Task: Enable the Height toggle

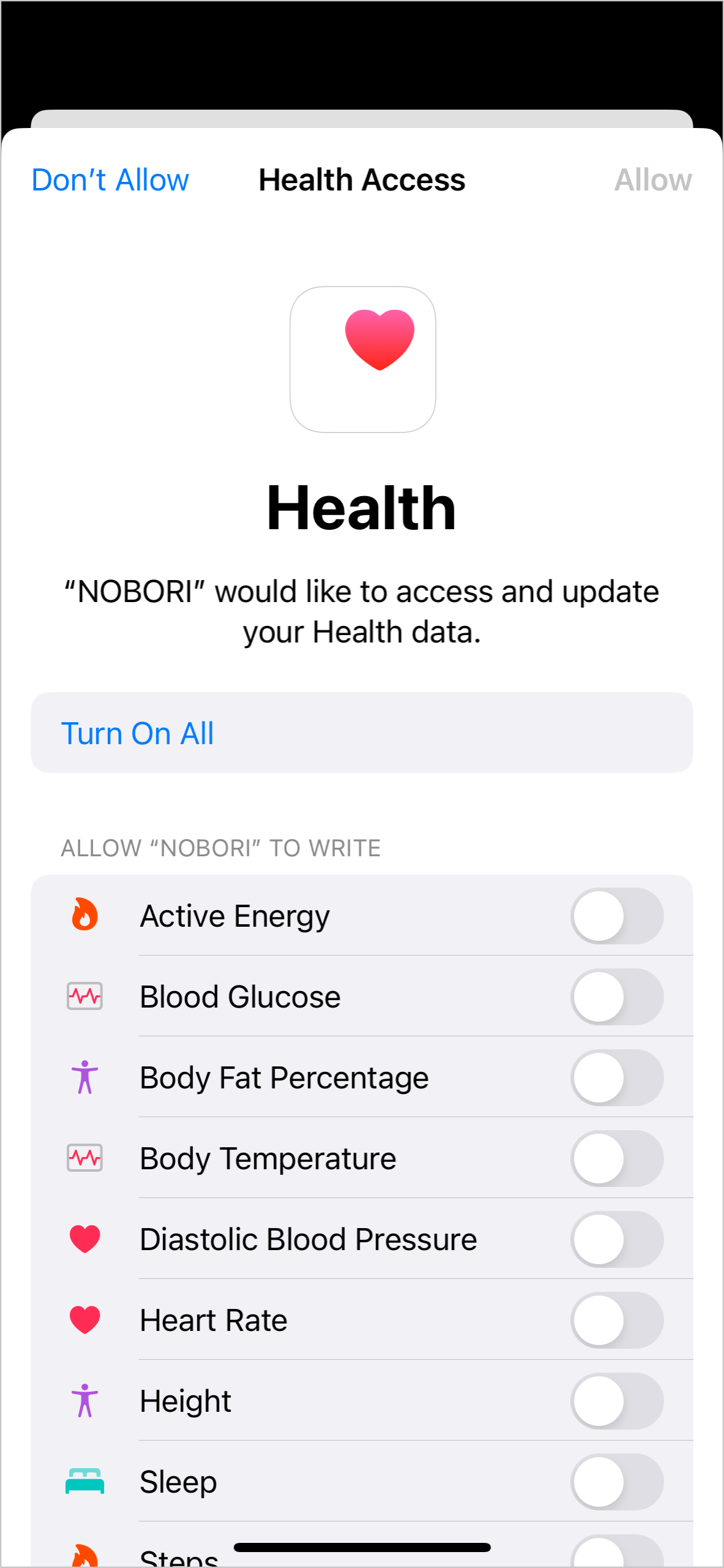Action: coord(617,1401)
